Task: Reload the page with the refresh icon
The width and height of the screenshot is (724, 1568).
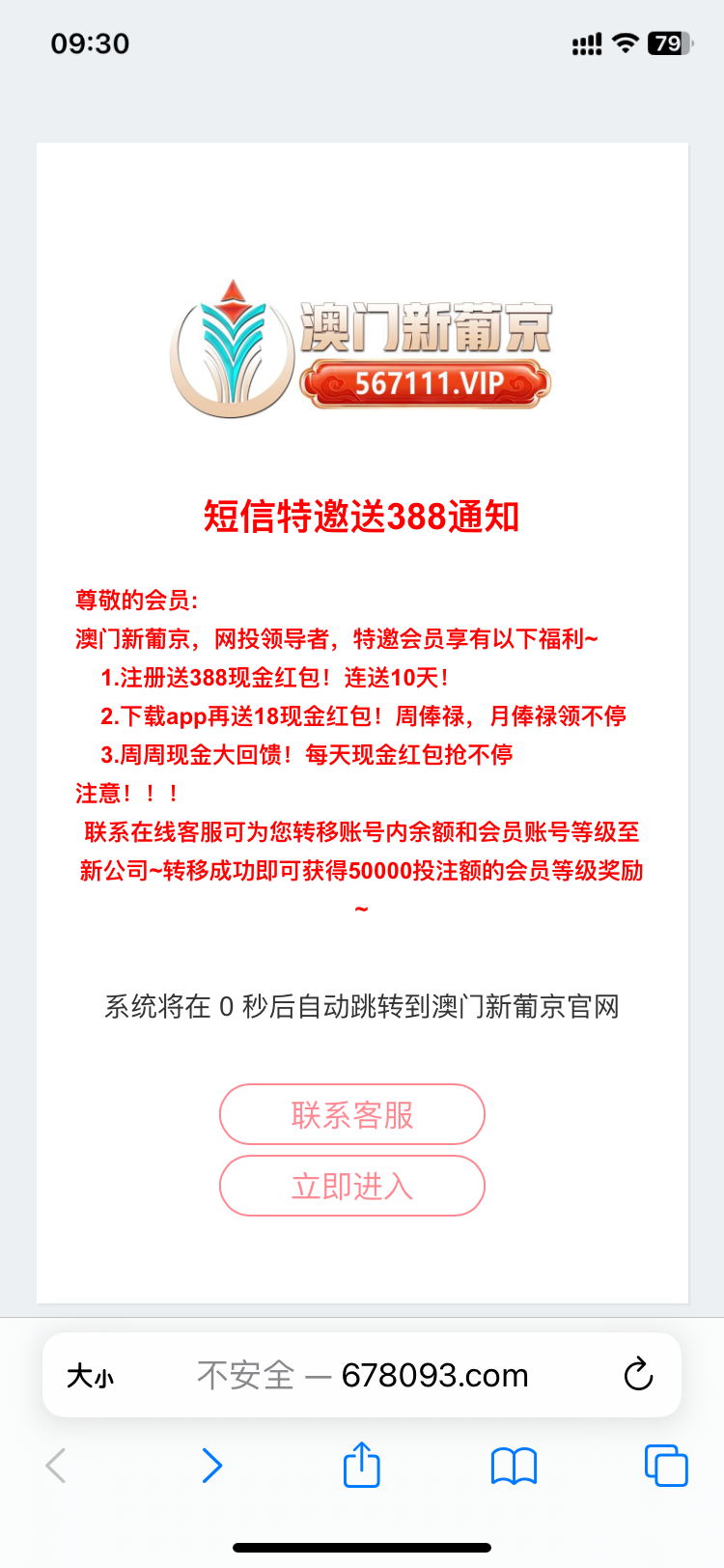Action: (637, 1375)
